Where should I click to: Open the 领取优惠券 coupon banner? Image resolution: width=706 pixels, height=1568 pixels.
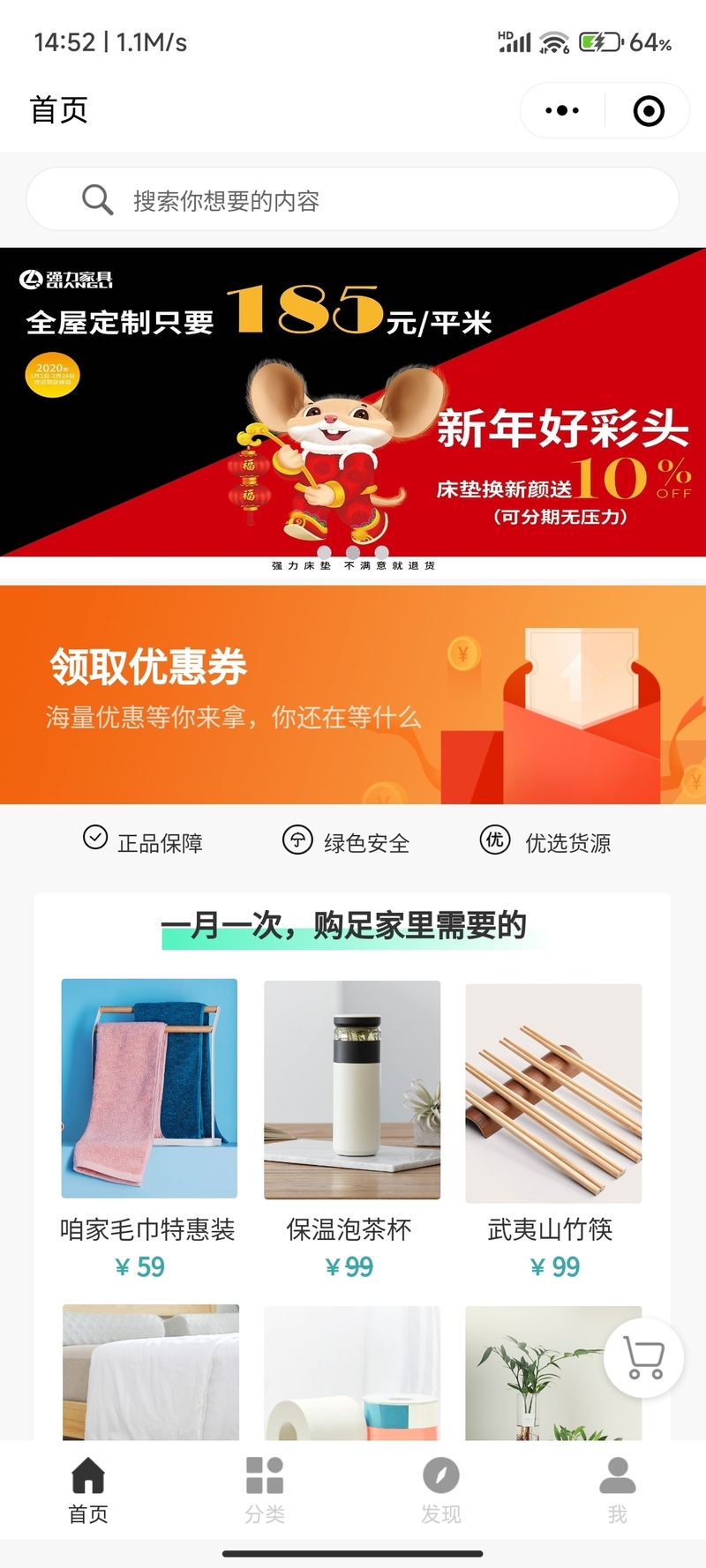pyautogui.click(x=353, y=695)
